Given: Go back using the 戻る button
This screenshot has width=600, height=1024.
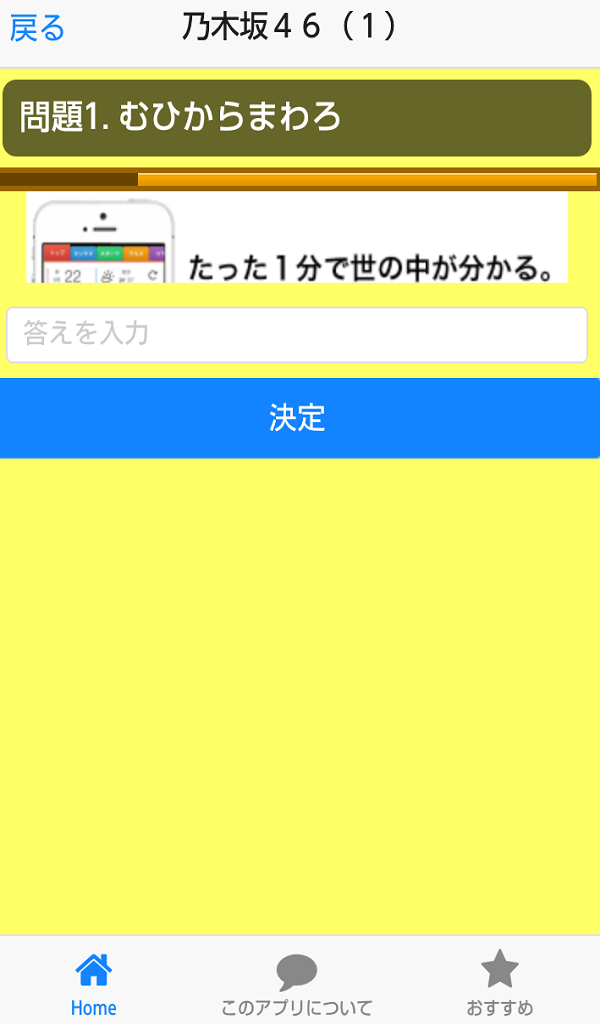Looking at the screenshot, I should [x=37, y=28].
